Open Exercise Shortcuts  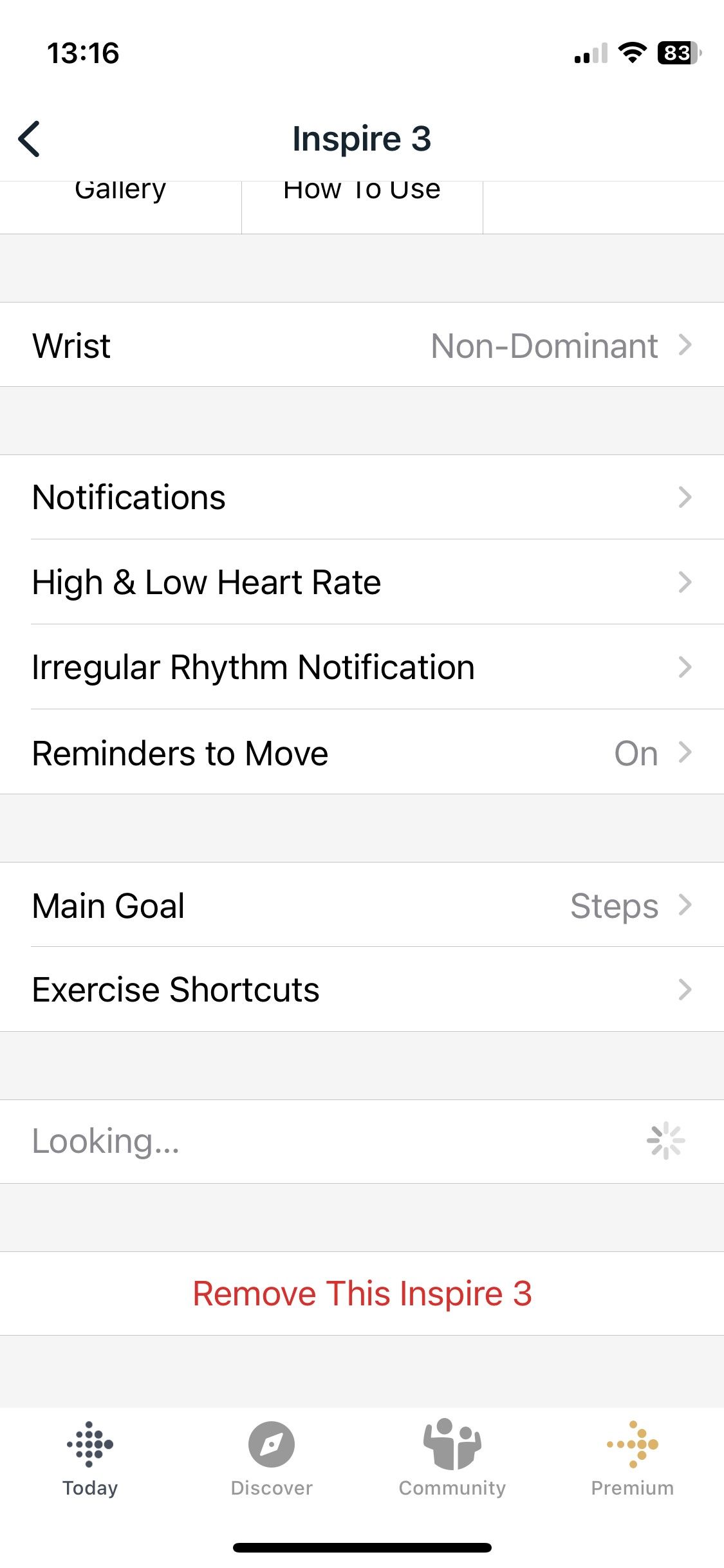[362, 990]
